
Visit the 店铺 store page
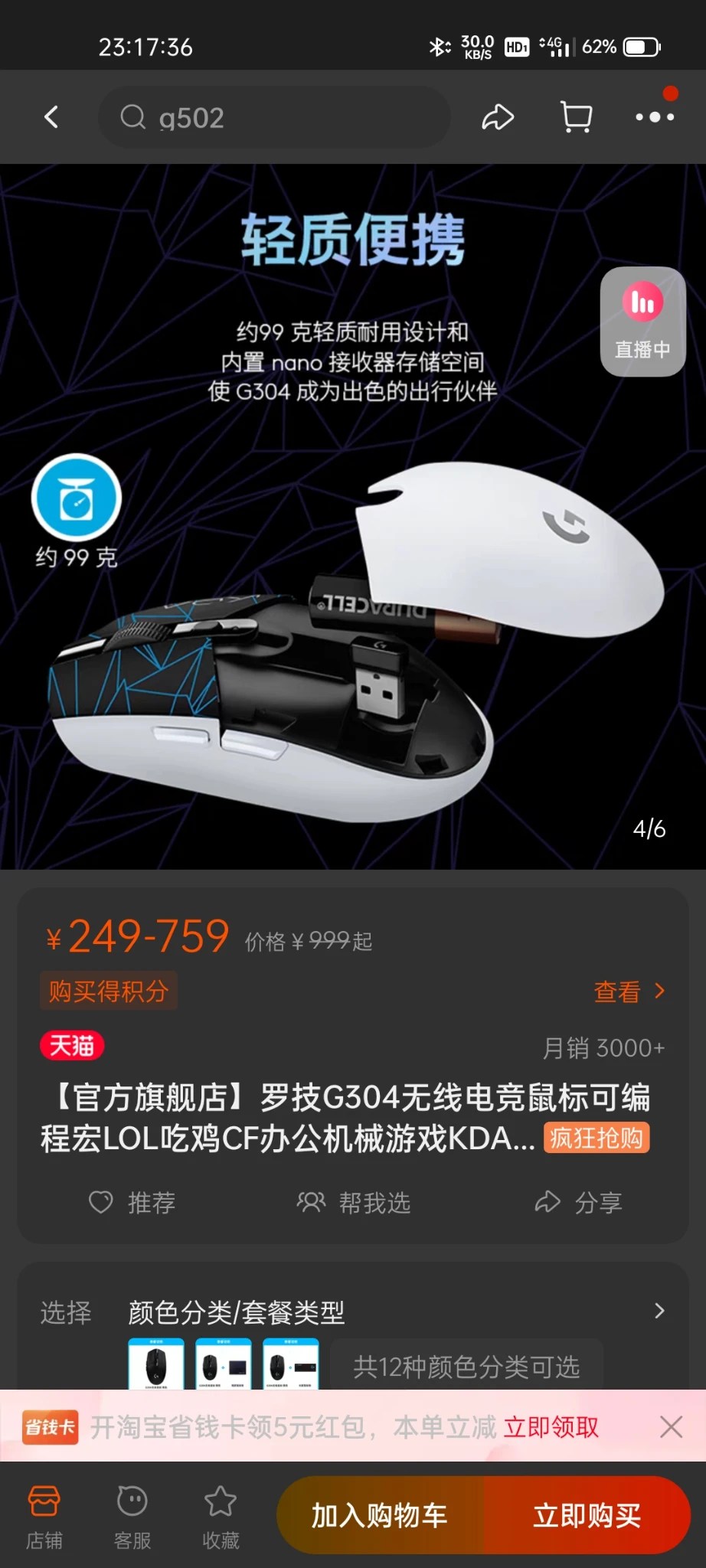click(44, 1517)
